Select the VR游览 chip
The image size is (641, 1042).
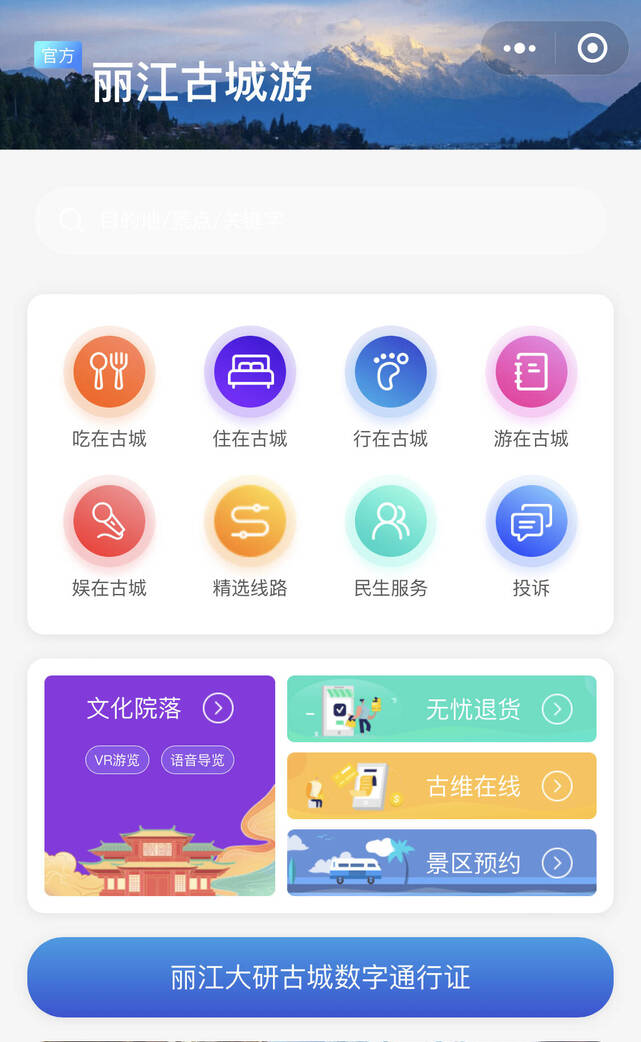(117, 760)
